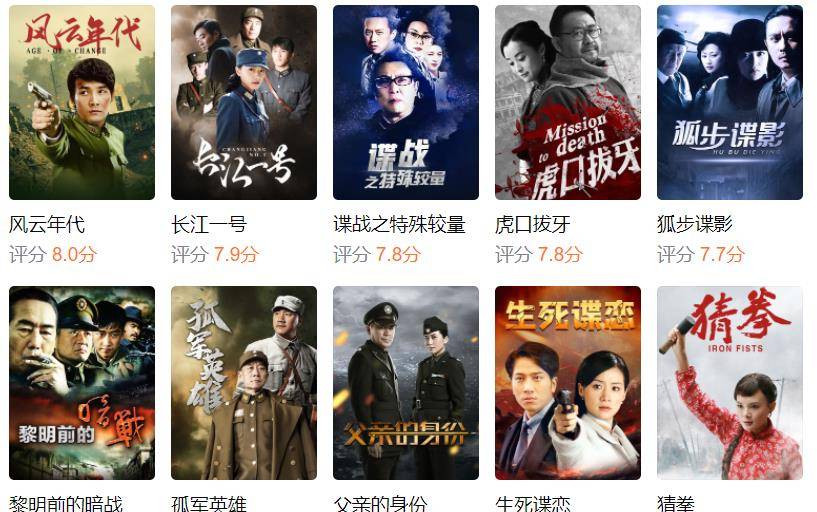Open the 生死谍恋 drama poster
The image size is (817, 512).
[568, 383]
